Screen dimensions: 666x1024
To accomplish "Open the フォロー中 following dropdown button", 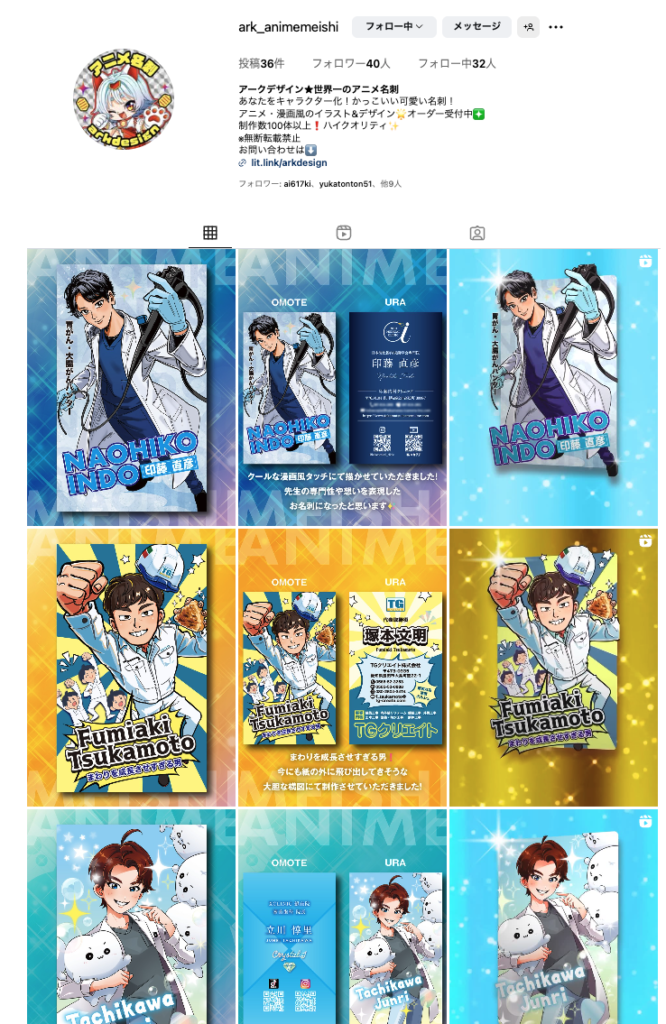I will [x=393, y=27].
